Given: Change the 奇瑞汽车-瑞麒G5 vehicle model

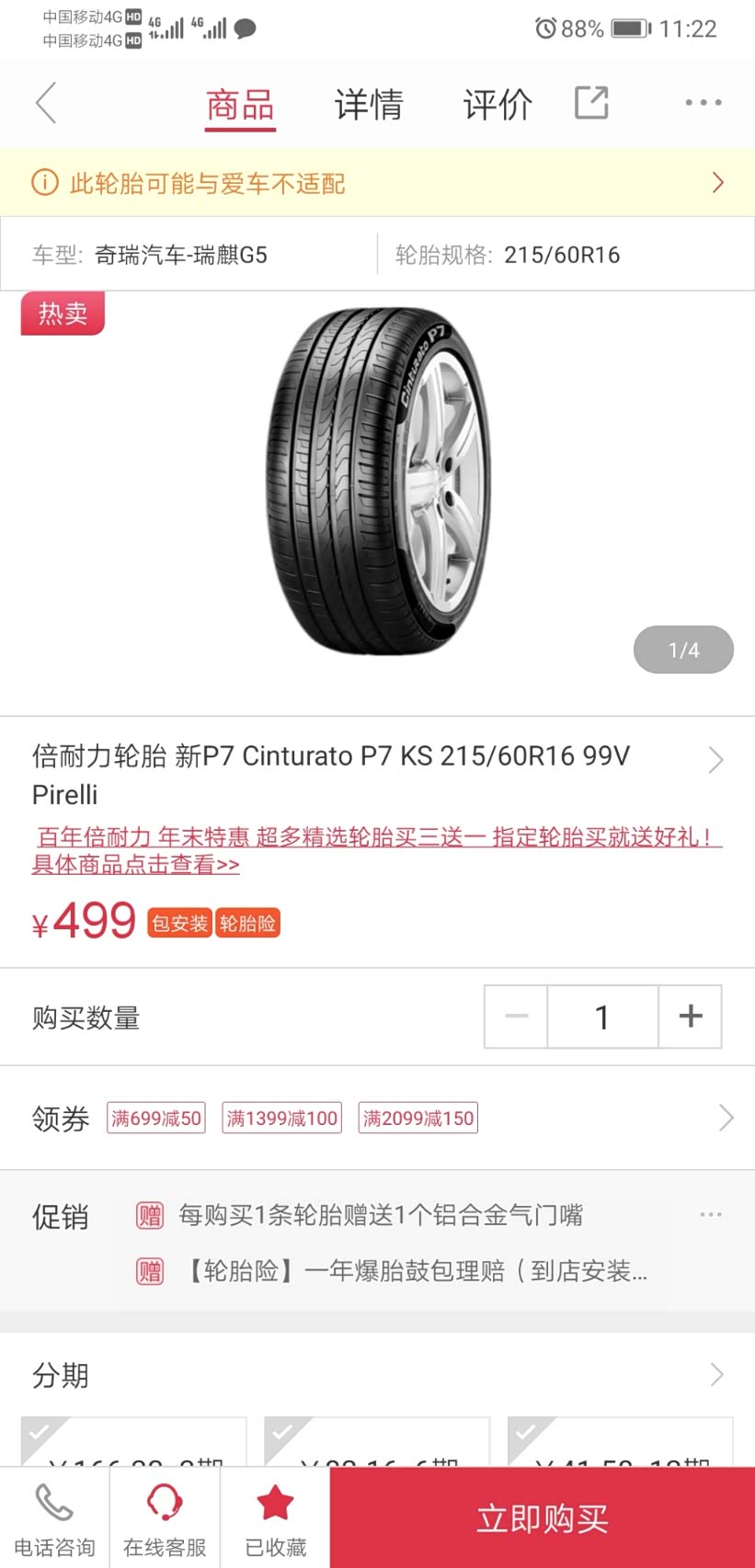Looking at the screenshot, I should click(x=180, y=255).
